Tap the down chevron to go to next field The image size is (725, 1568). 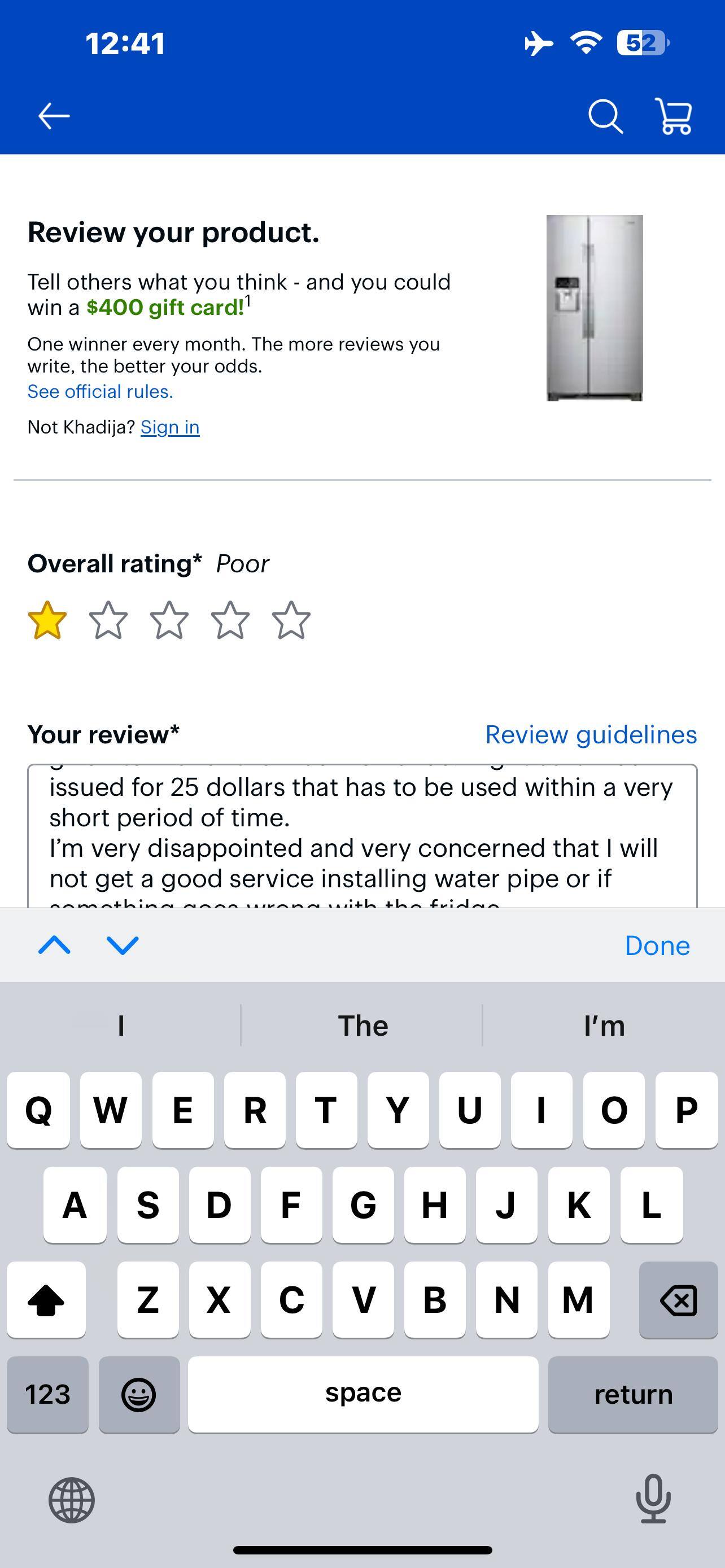click(x=121, y=946)
